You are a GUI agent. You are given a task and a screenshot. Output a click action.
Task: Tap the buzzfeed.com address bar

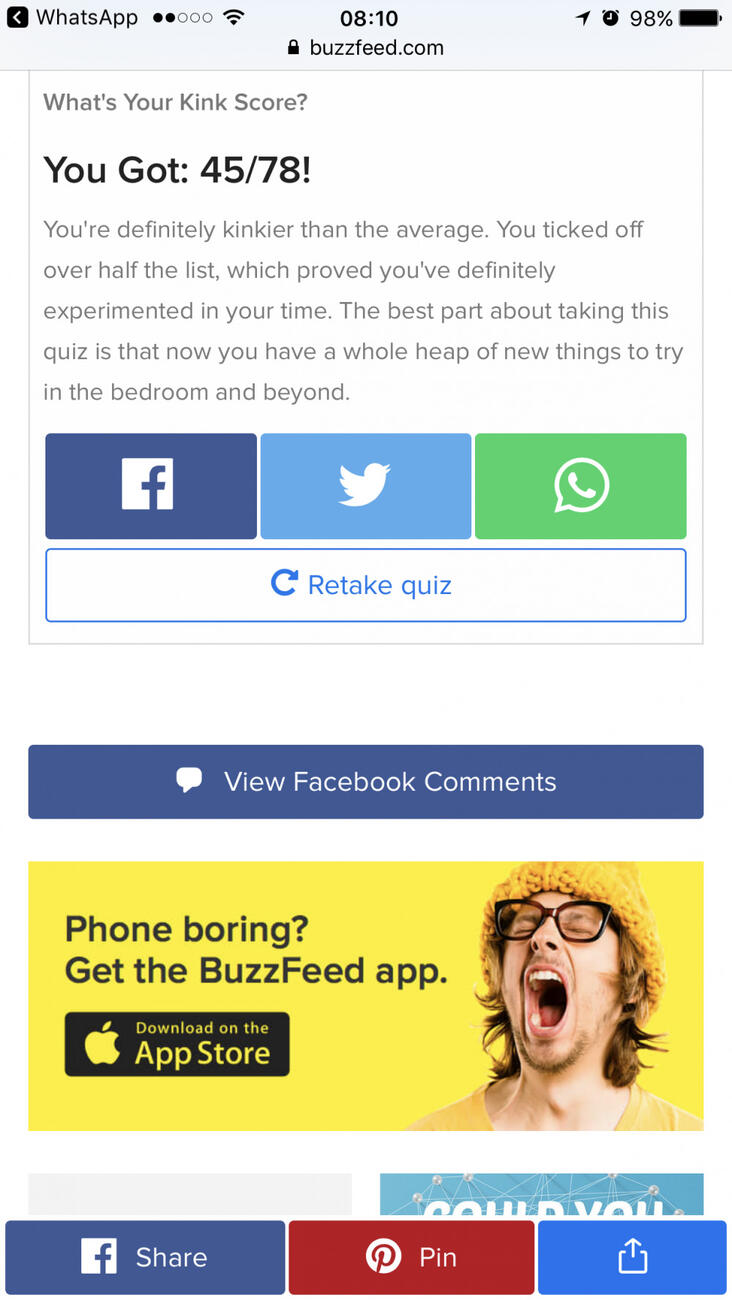tap(365, 47)
